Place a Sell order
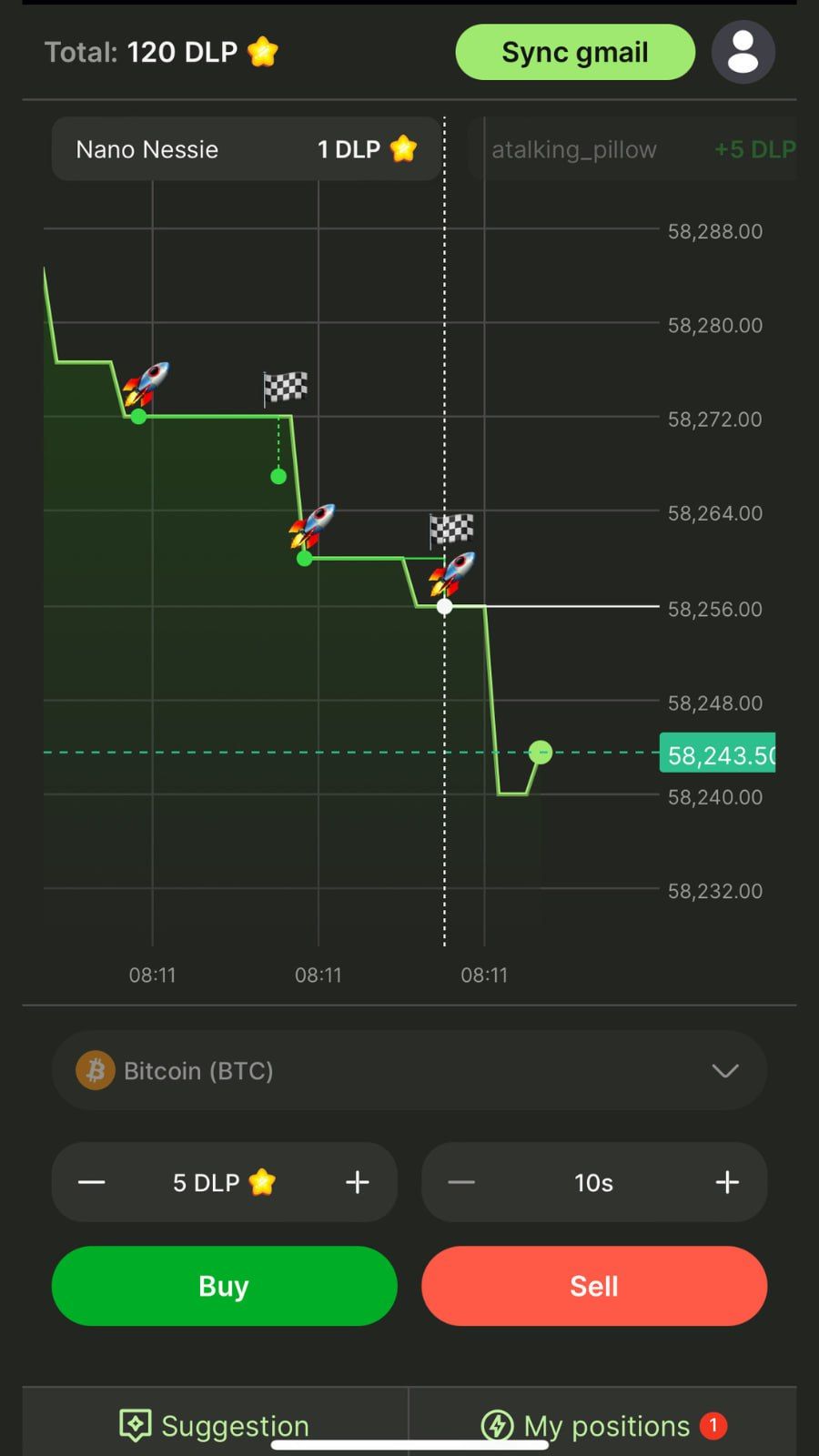Viewport: 819px width, 1456px height. click(x=593, y=1286)
